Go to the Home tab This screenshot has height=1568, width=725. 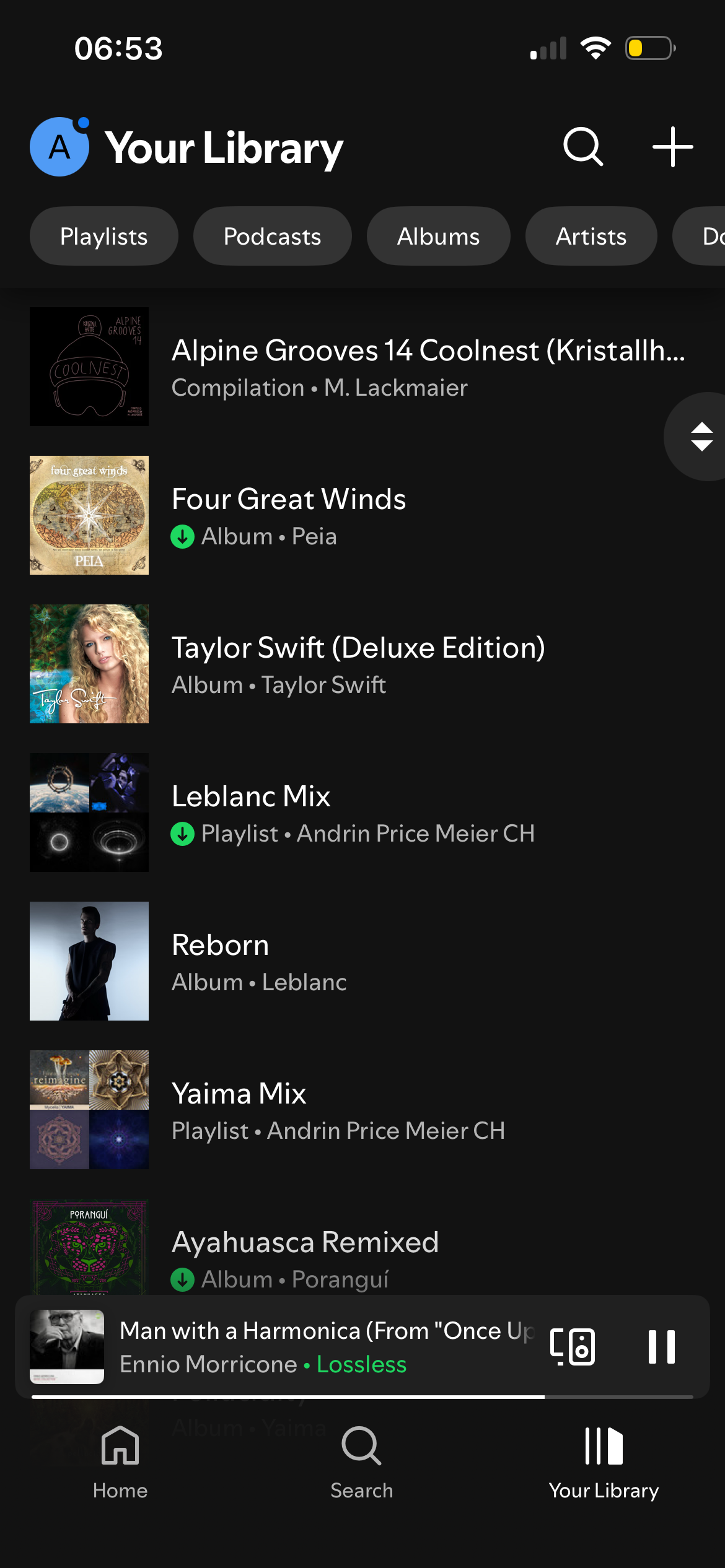(x=120, y=1463)
